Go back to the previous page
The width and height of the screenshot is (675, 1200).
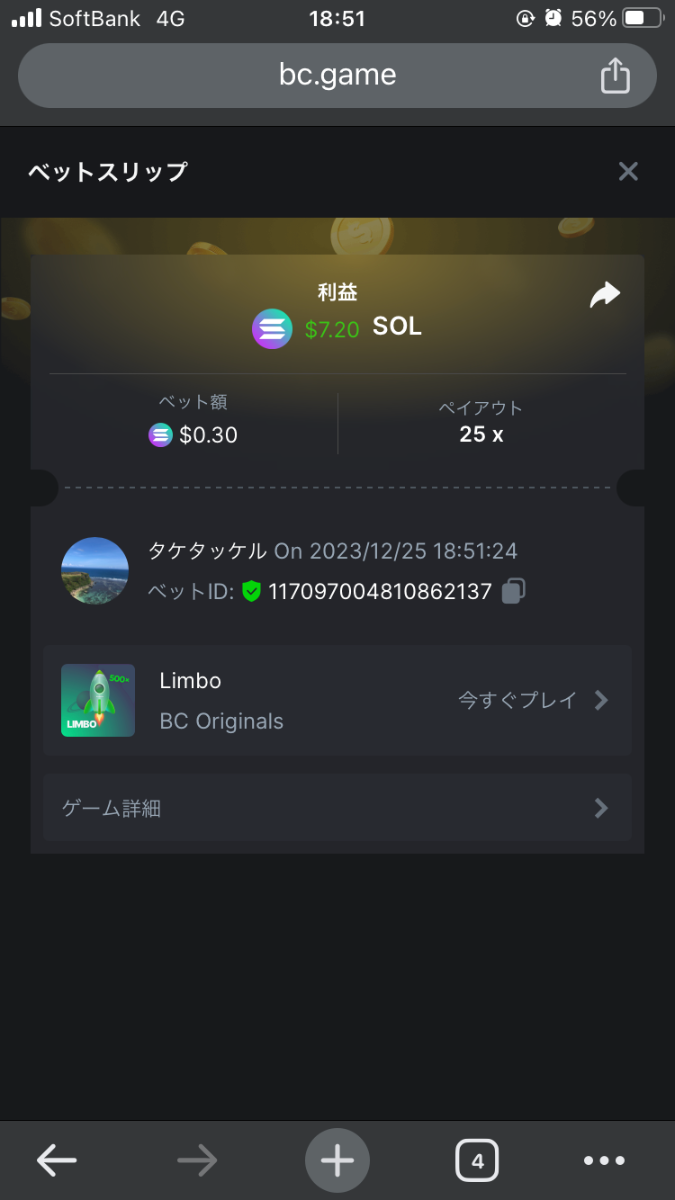pyautogui.click(x=57, y=1160)
